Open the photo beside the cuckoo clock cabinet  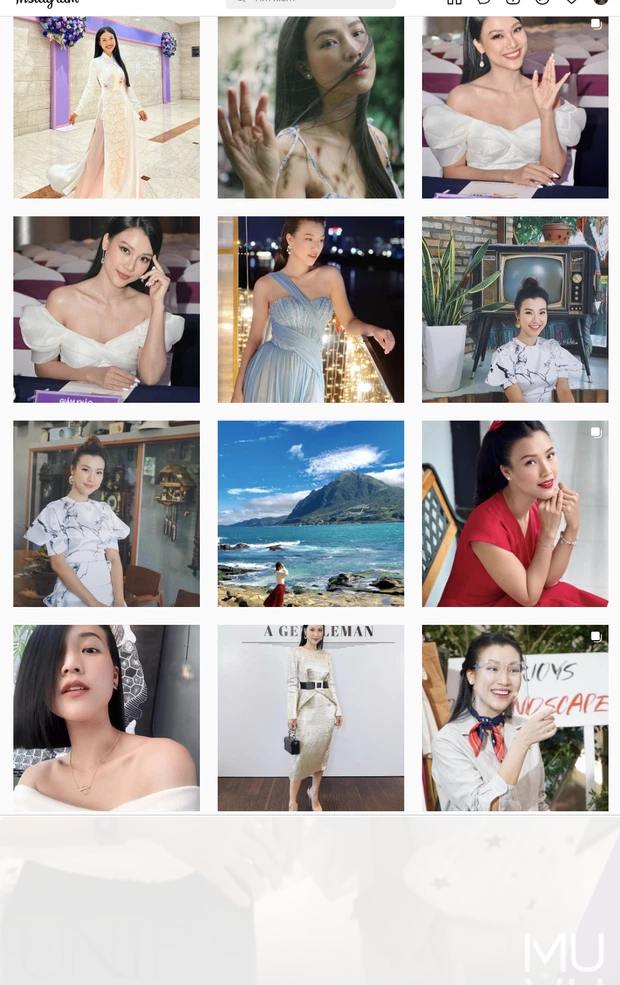click(x=106, y=513)
